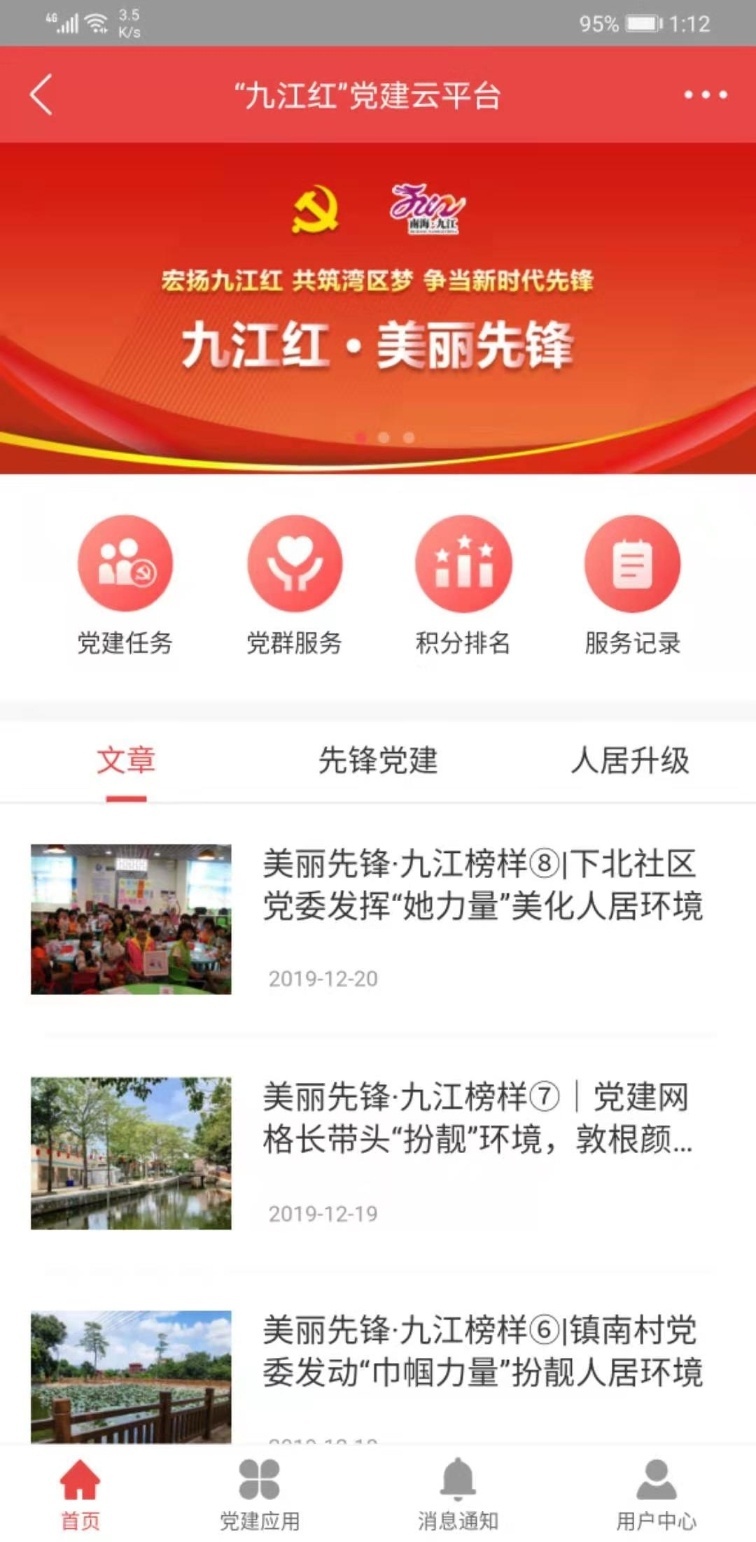
Task: Go to 用户中心 user center
Action: point(656,1495)
